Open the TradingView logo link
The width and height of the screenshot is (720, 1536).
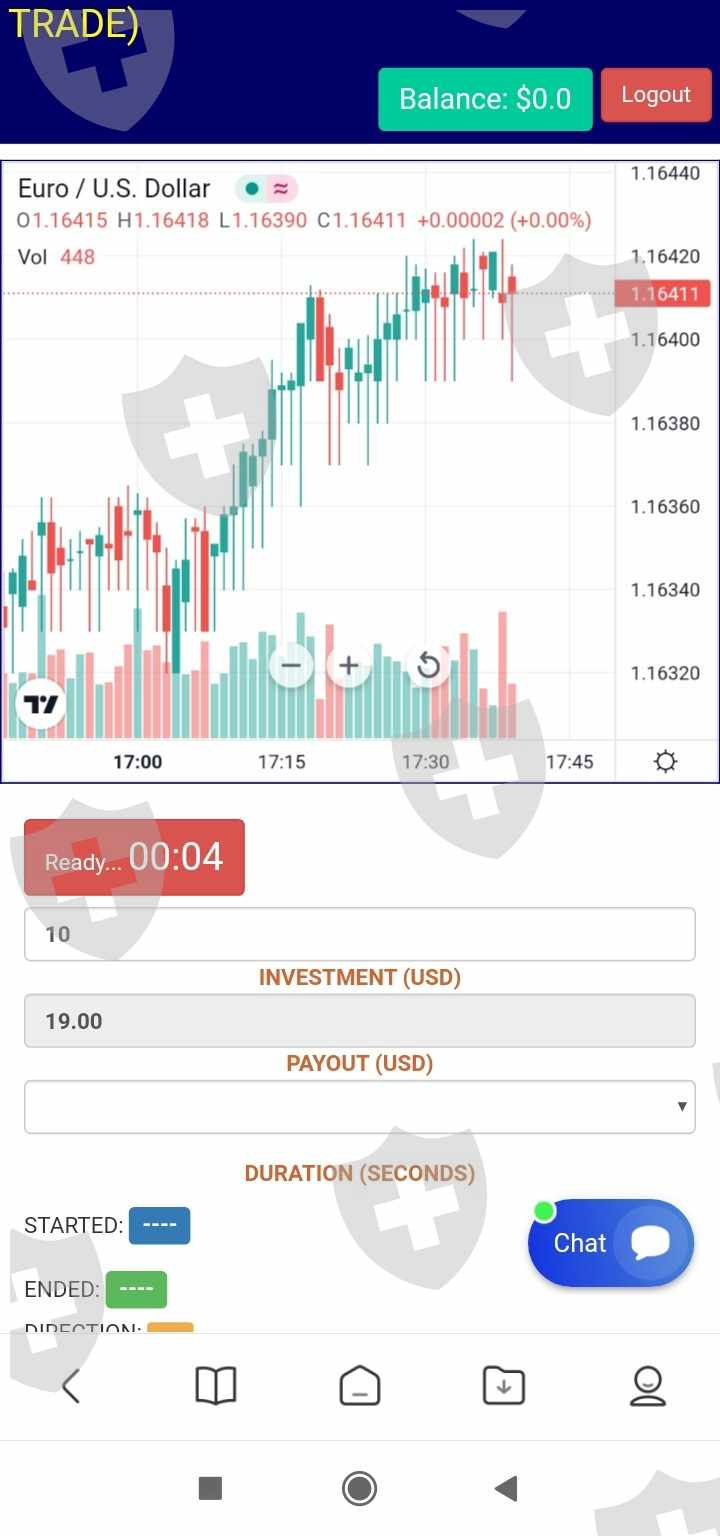[x=41, y=705]
